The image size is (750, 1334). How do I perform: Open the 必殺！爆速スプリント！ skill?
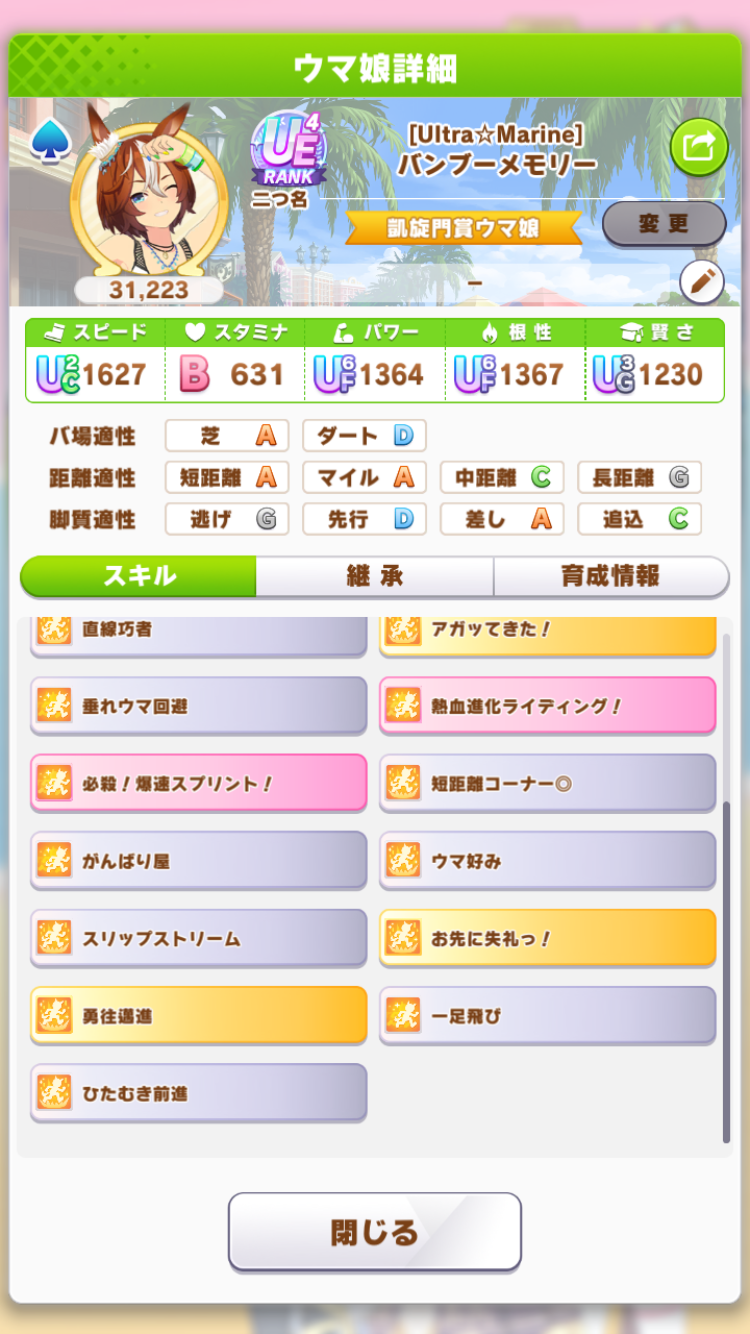point(198,782)
